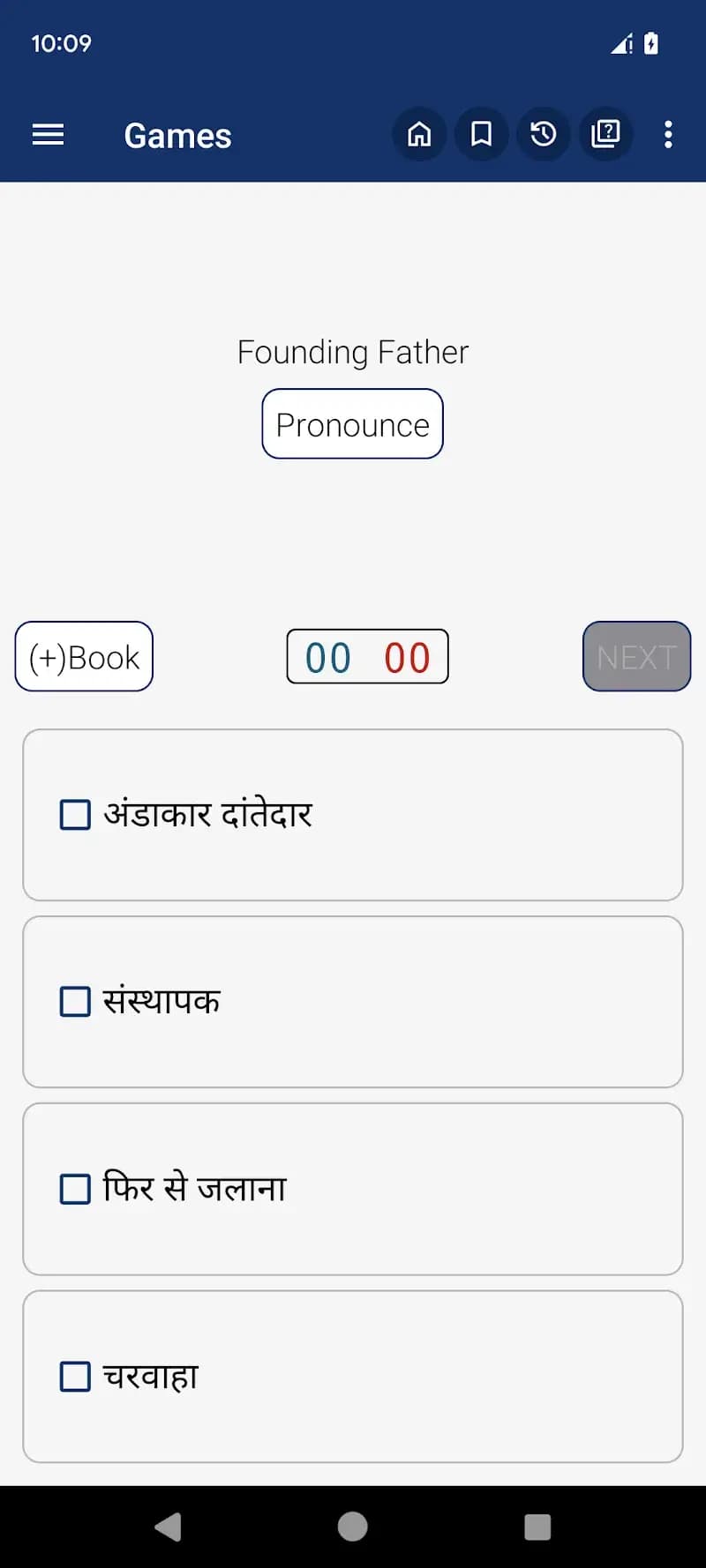This screenshot has width=706, height=1568.
Task: Select the चरवाहा answer checkbox
Action: point(74,1376)
